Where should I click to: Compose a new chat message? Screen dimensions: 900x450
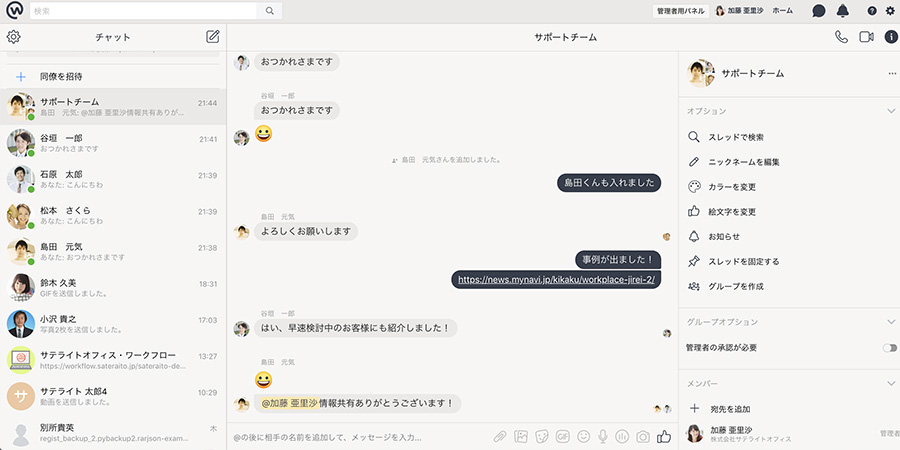pyautogui.click(x=212, y=37)
